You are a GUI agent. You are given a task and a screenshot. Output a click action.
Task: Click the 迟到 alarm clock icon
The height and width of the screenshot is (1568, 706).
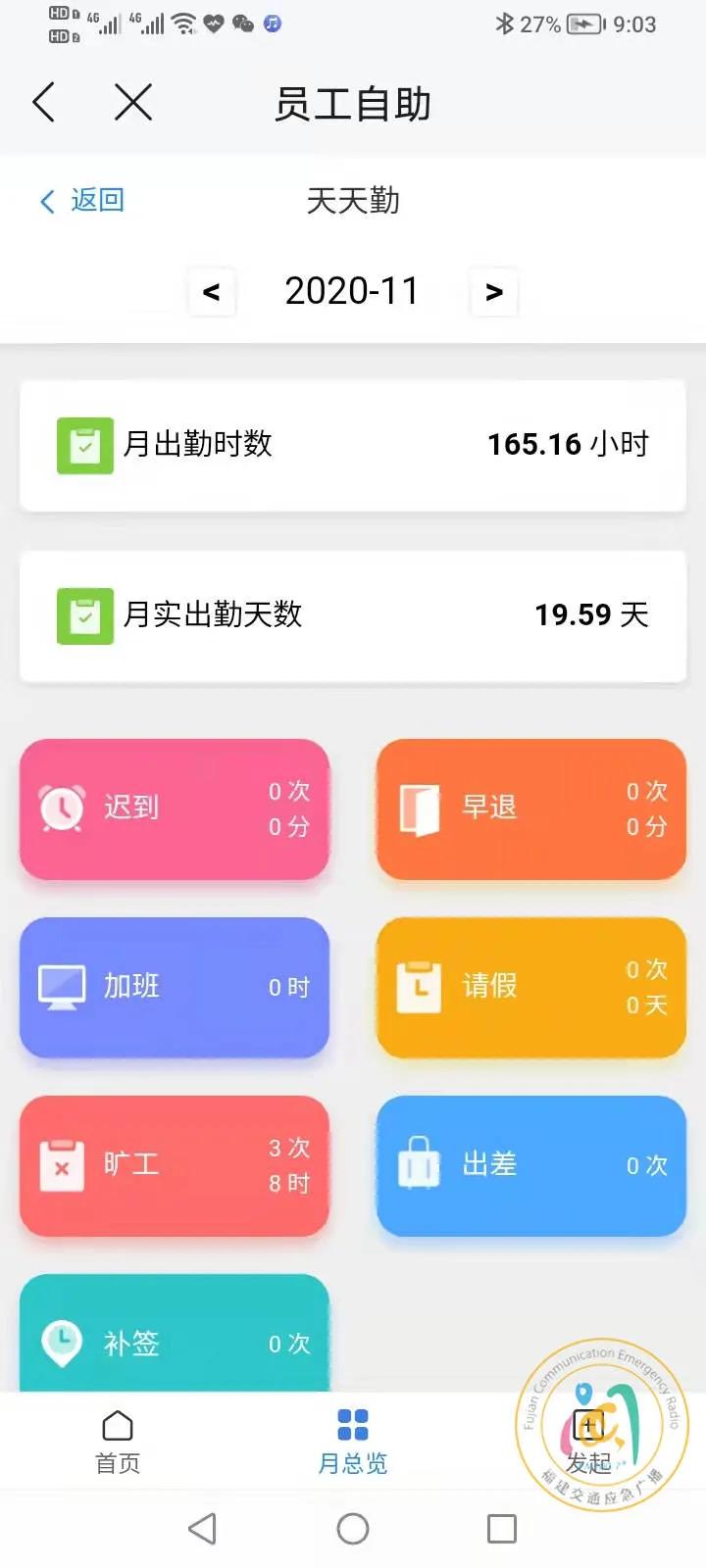tap(61, 808)
